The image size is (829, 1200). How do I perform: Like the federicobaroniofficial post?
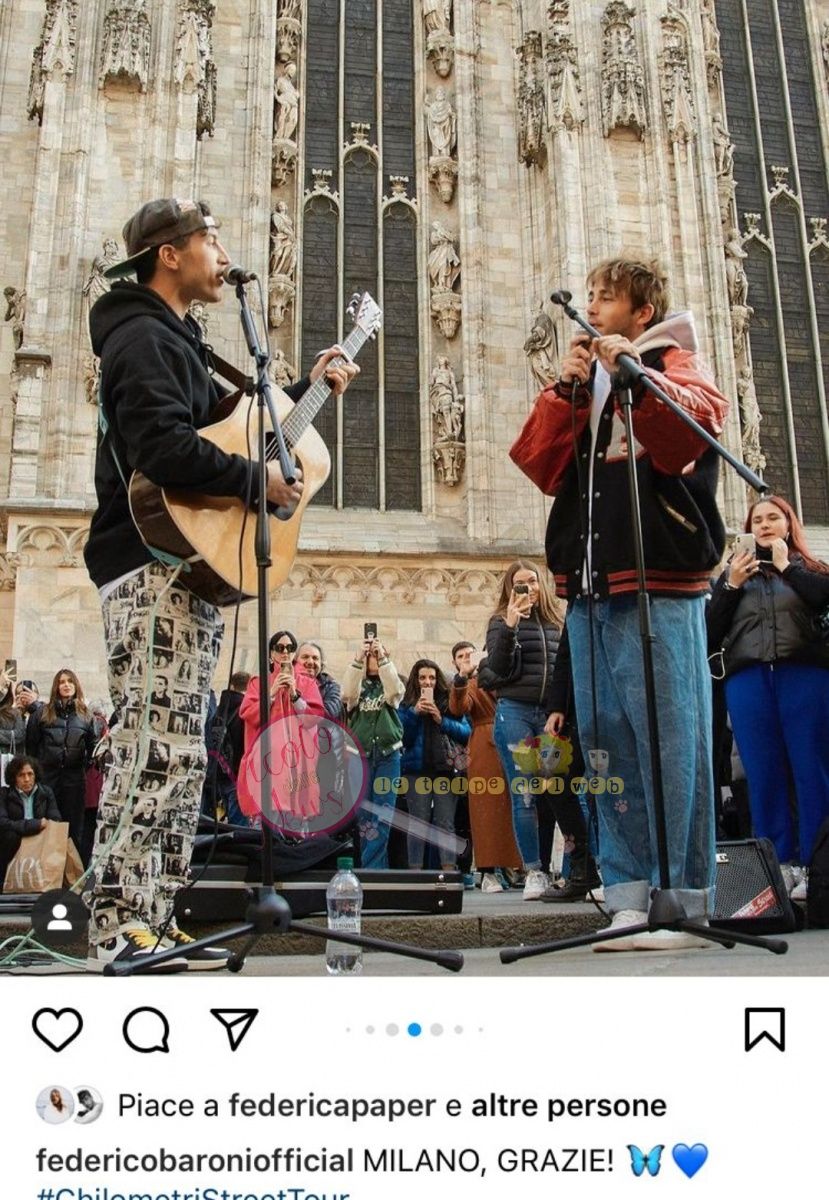[57, 1029]
